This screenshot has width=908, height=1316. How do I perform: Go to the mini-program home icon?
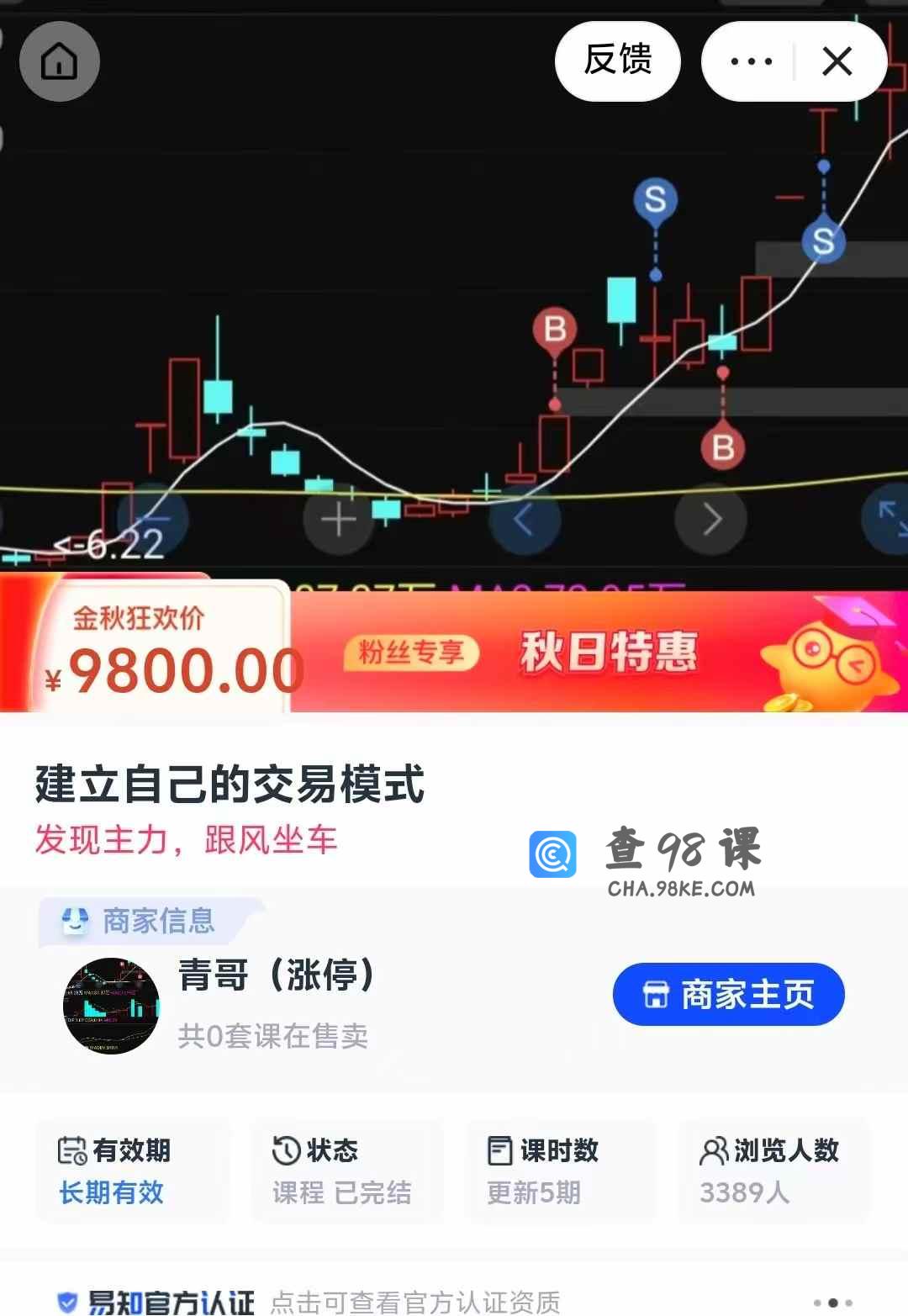pos(60,61)
